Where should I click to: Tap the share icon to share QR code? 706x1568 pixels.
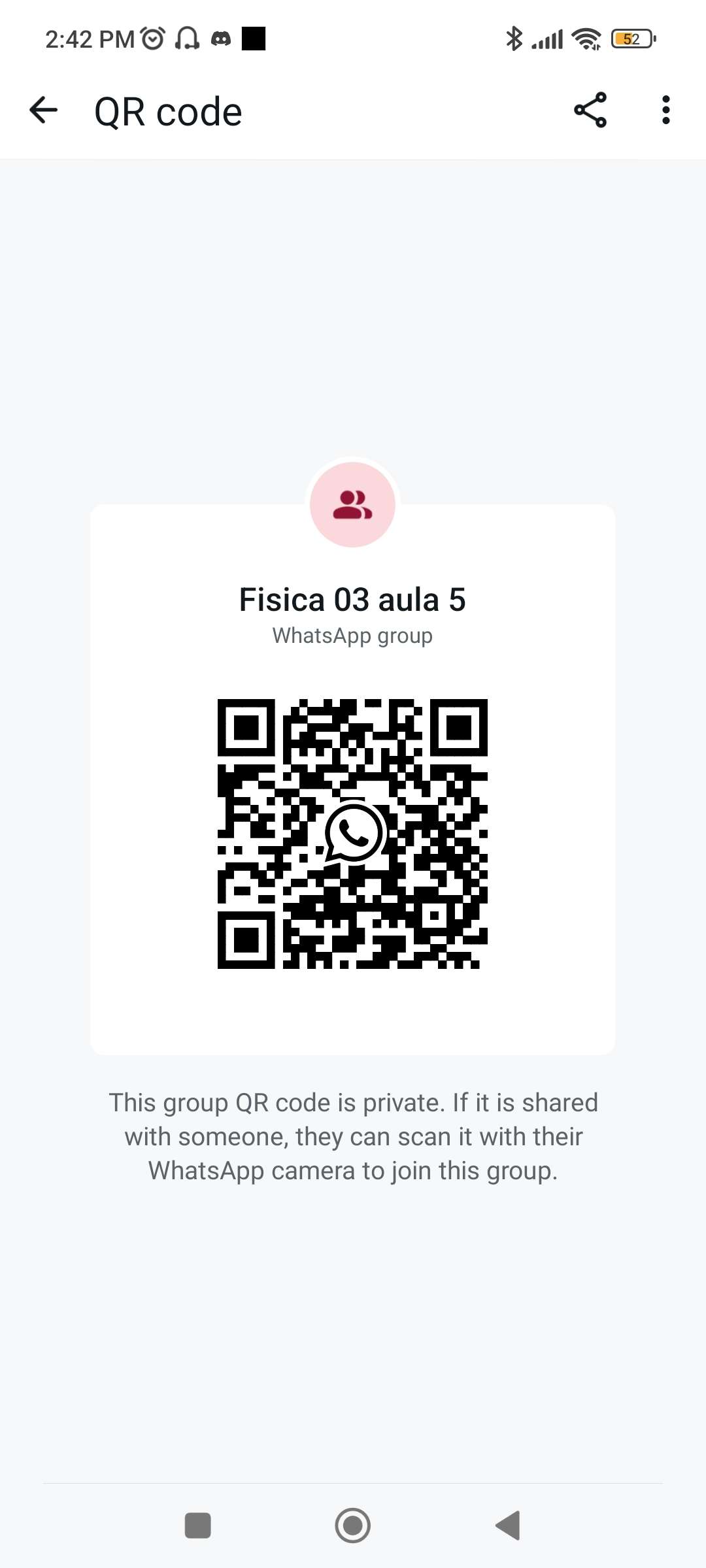click(590, 110)
